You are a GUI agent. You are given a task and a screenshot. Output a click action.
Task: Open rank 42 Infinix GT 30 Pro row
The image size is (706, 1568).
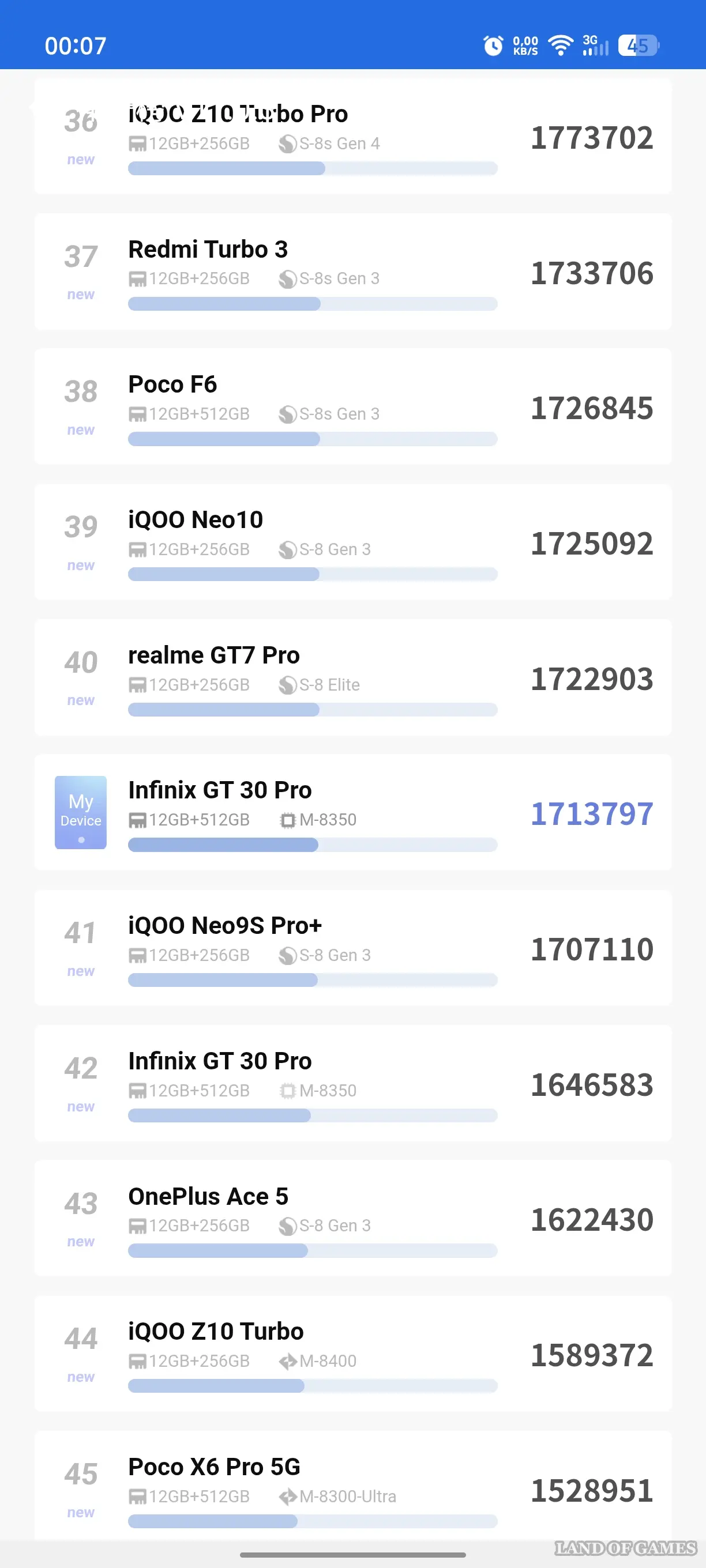point(352,1084)
